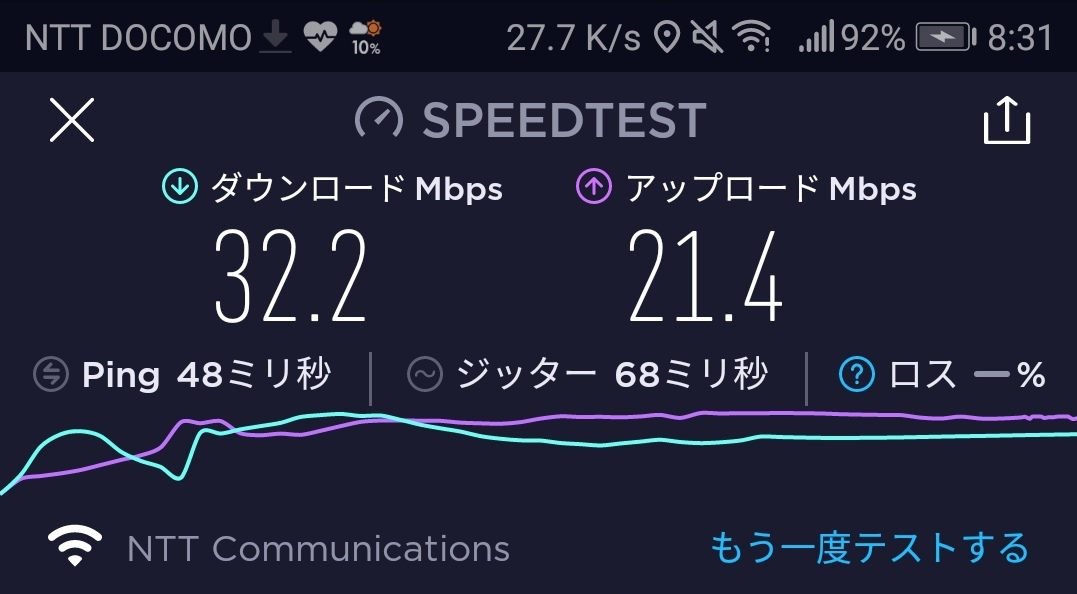The height and width of the screenshot is (594, 1077).
Task: Share the speed test result
Action: point(1006,121)
